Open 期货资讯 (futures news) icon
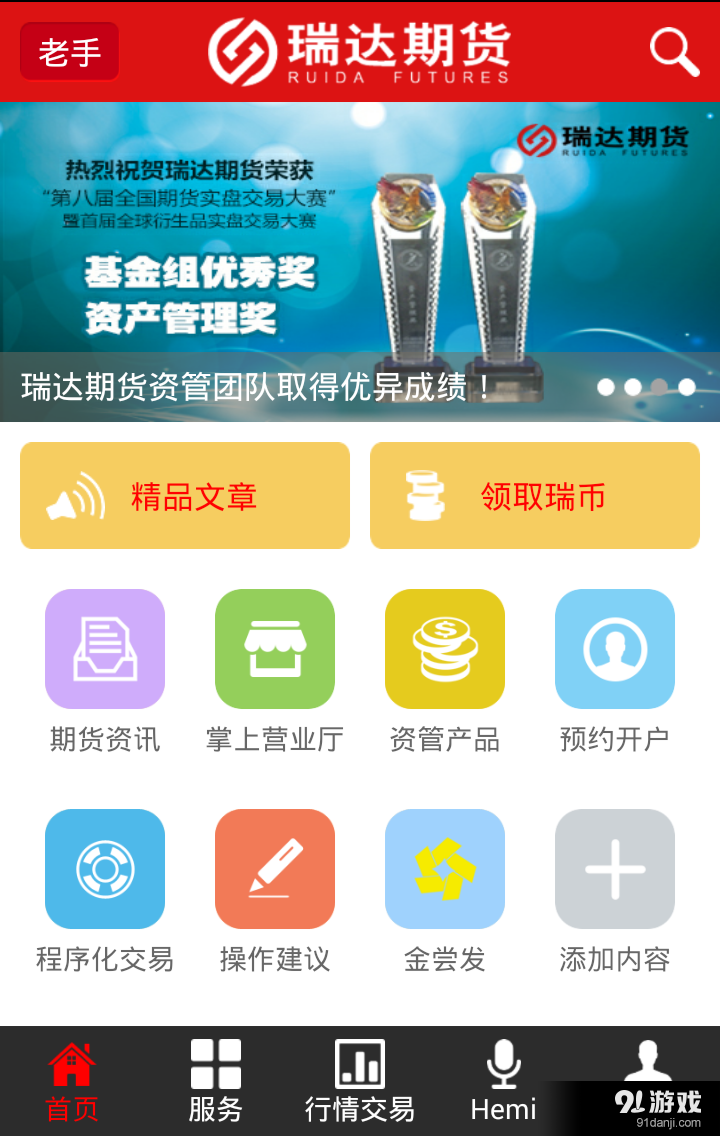Image resolution: width=720 pixels, height=1136 pixels. tap(105, 648)
